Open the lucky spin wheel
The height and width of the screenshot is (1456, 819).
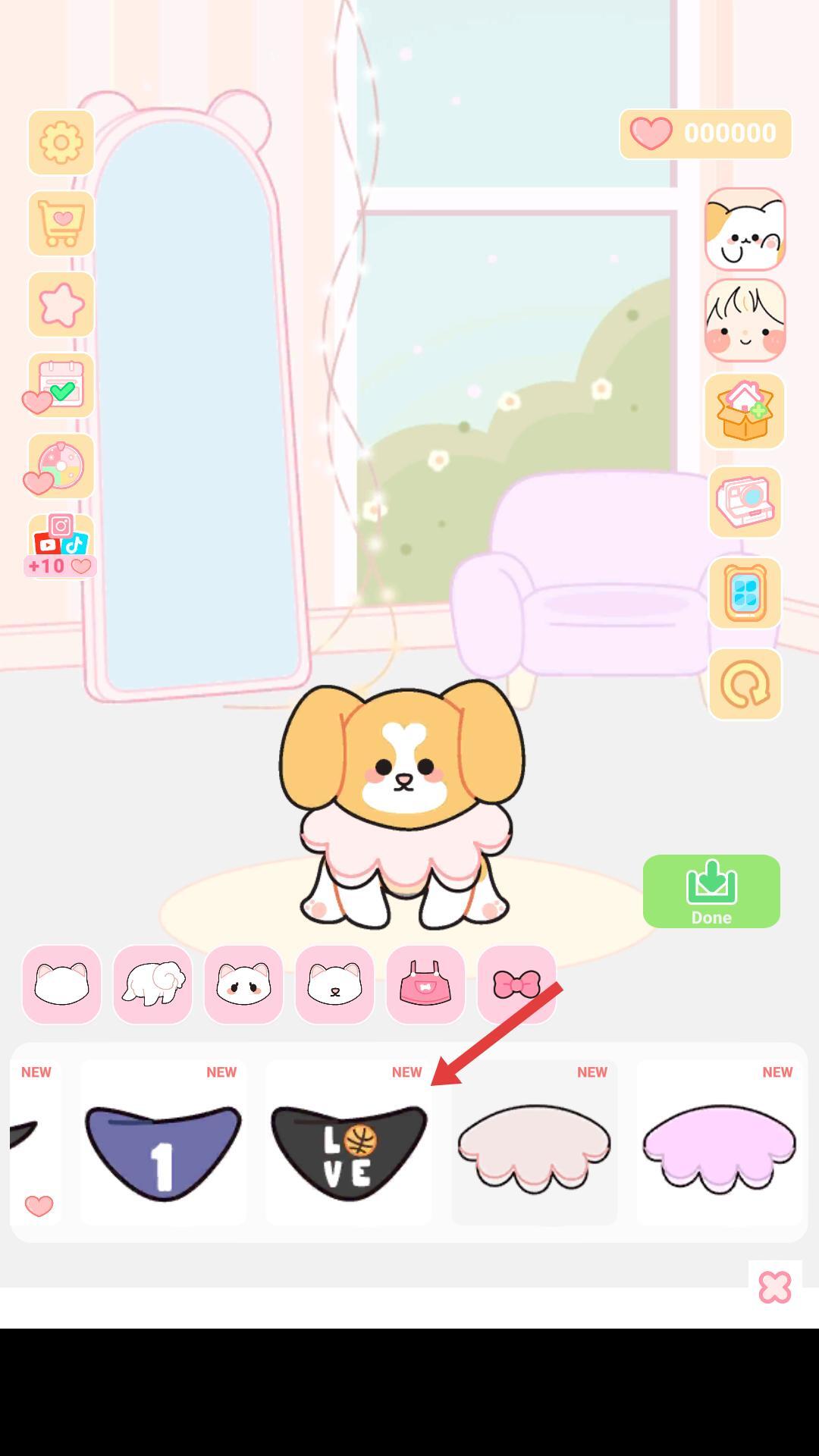coord(61,466)
